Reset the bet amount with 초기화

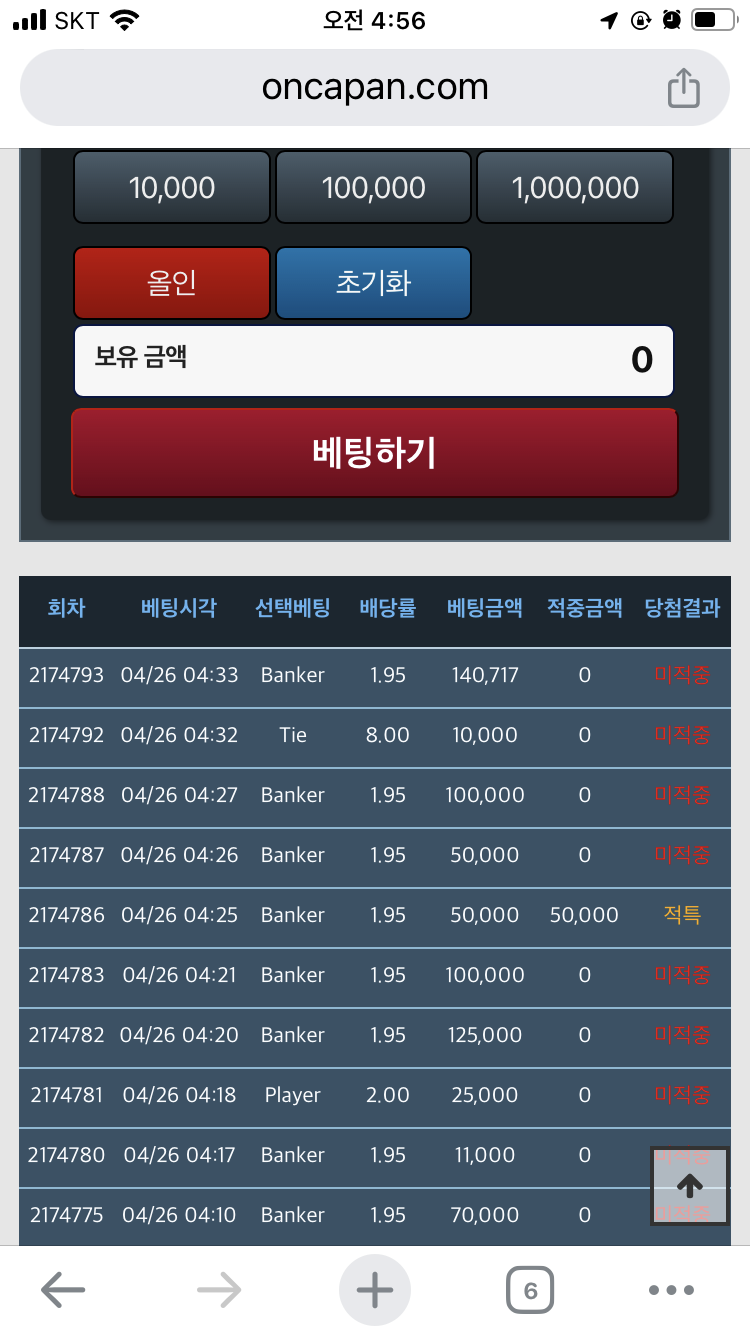373,283
